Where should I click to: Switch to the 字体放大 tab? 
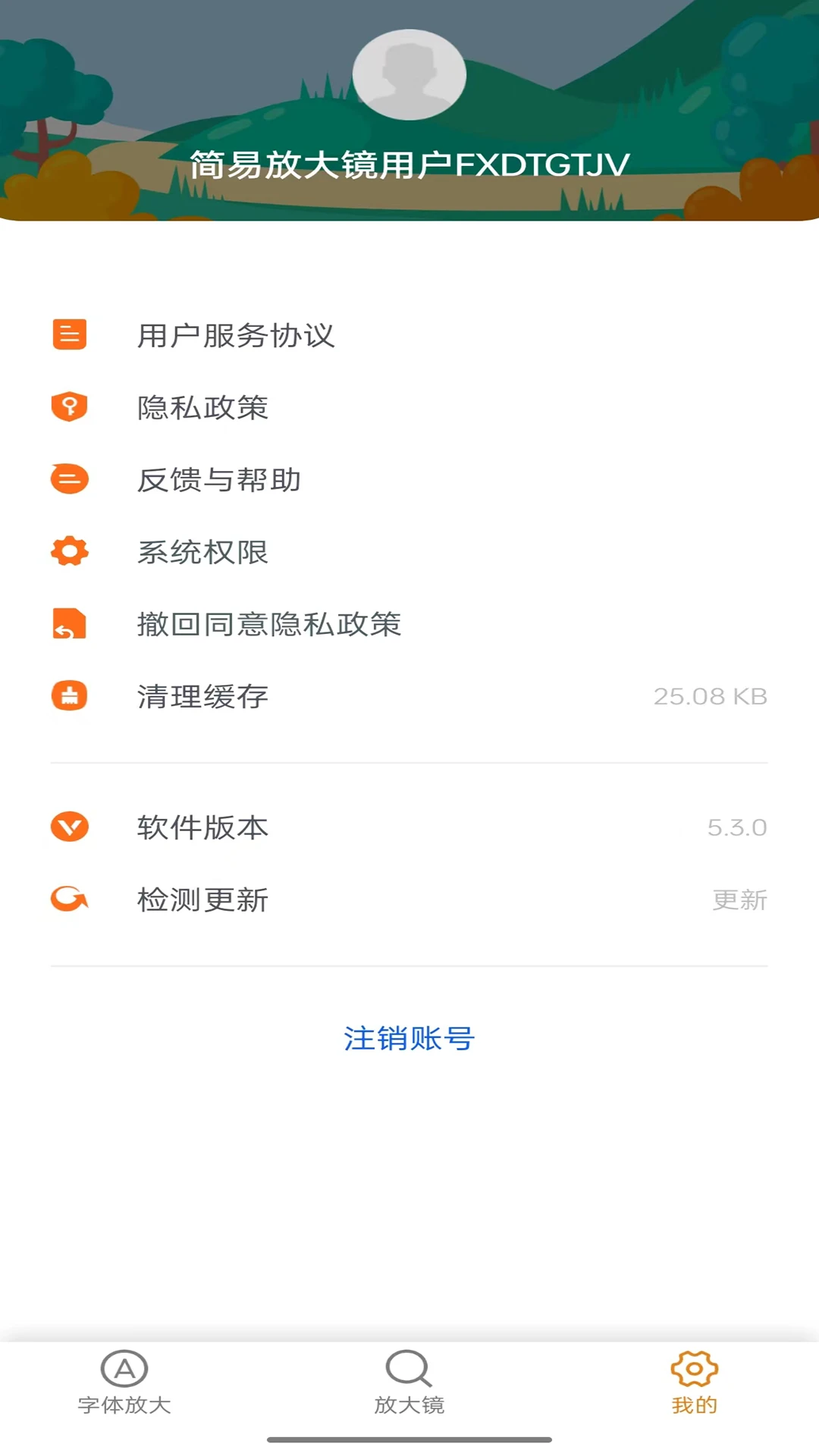click(x=124, y=1384)
